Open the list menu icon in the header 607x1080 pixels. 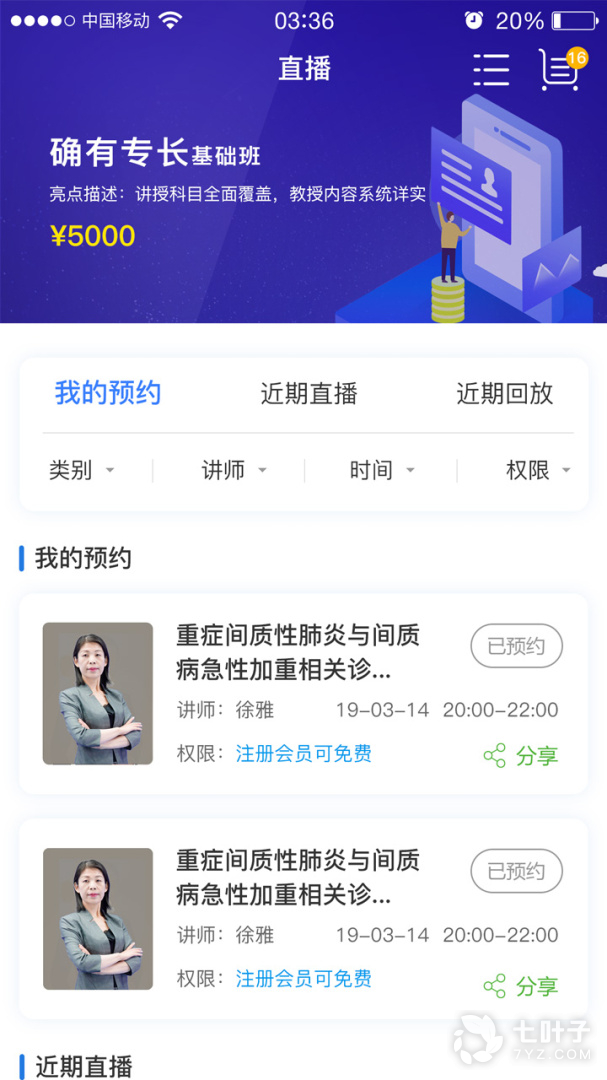491,69
